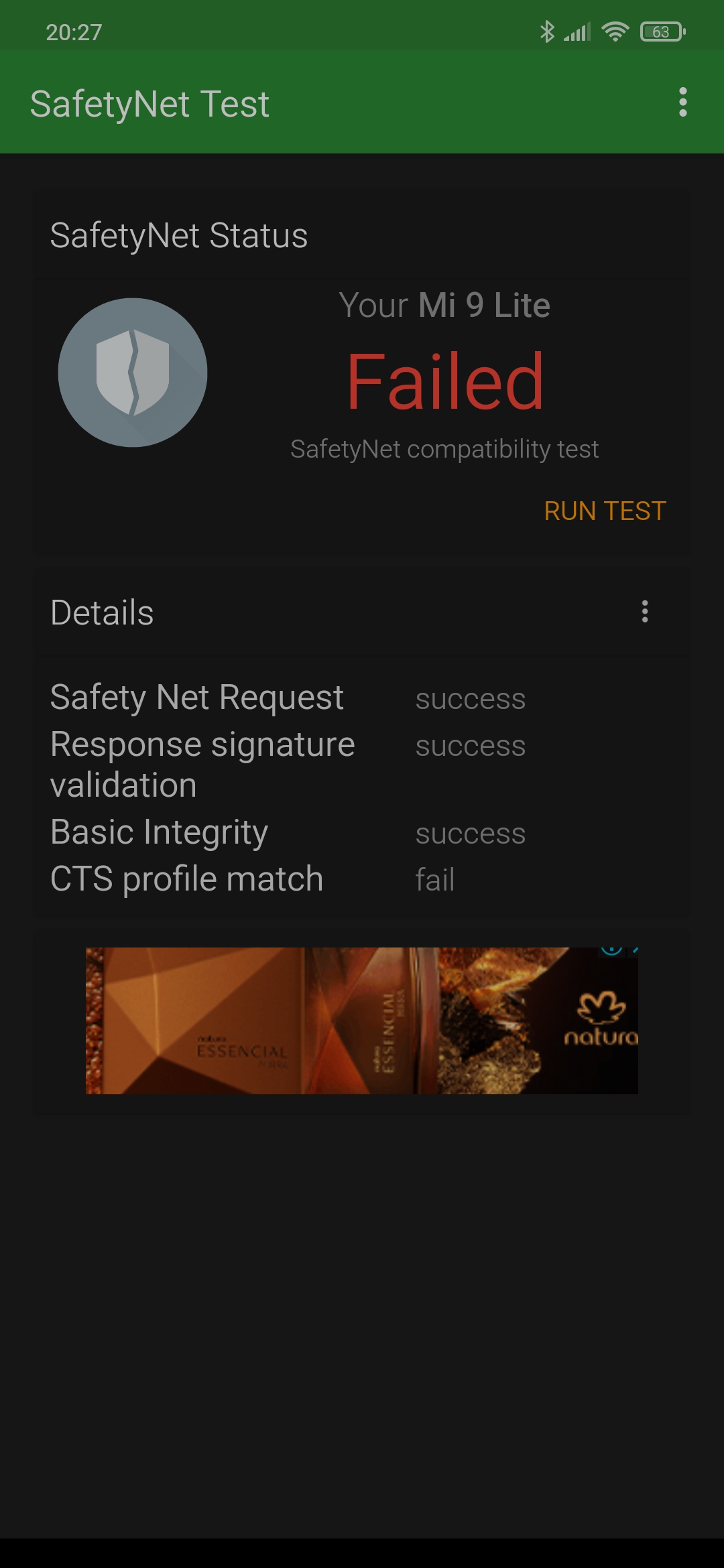Open the Details card overflow menu
Viewport: 724px width, 1568px height.
point(645,611)
